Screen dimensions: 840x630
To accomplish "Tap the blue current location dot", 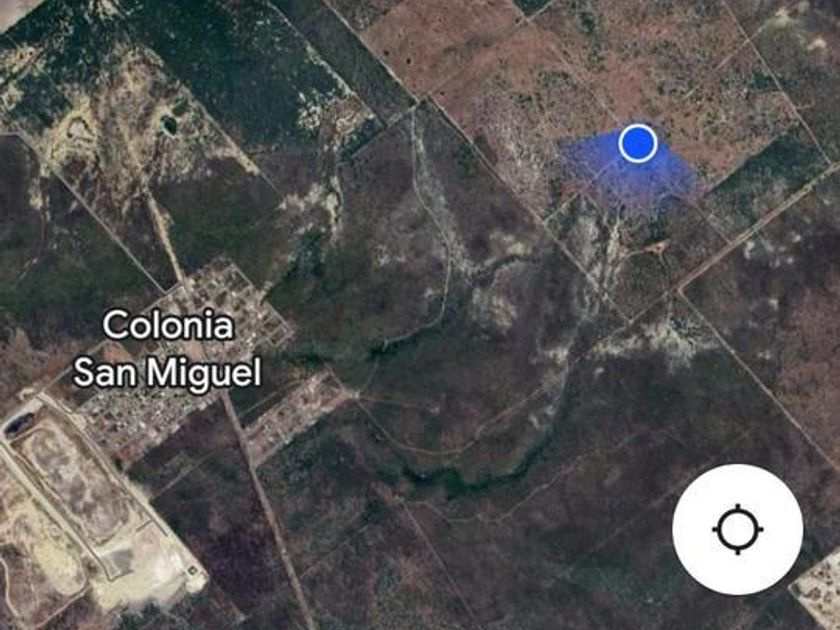I will (637, 143).
